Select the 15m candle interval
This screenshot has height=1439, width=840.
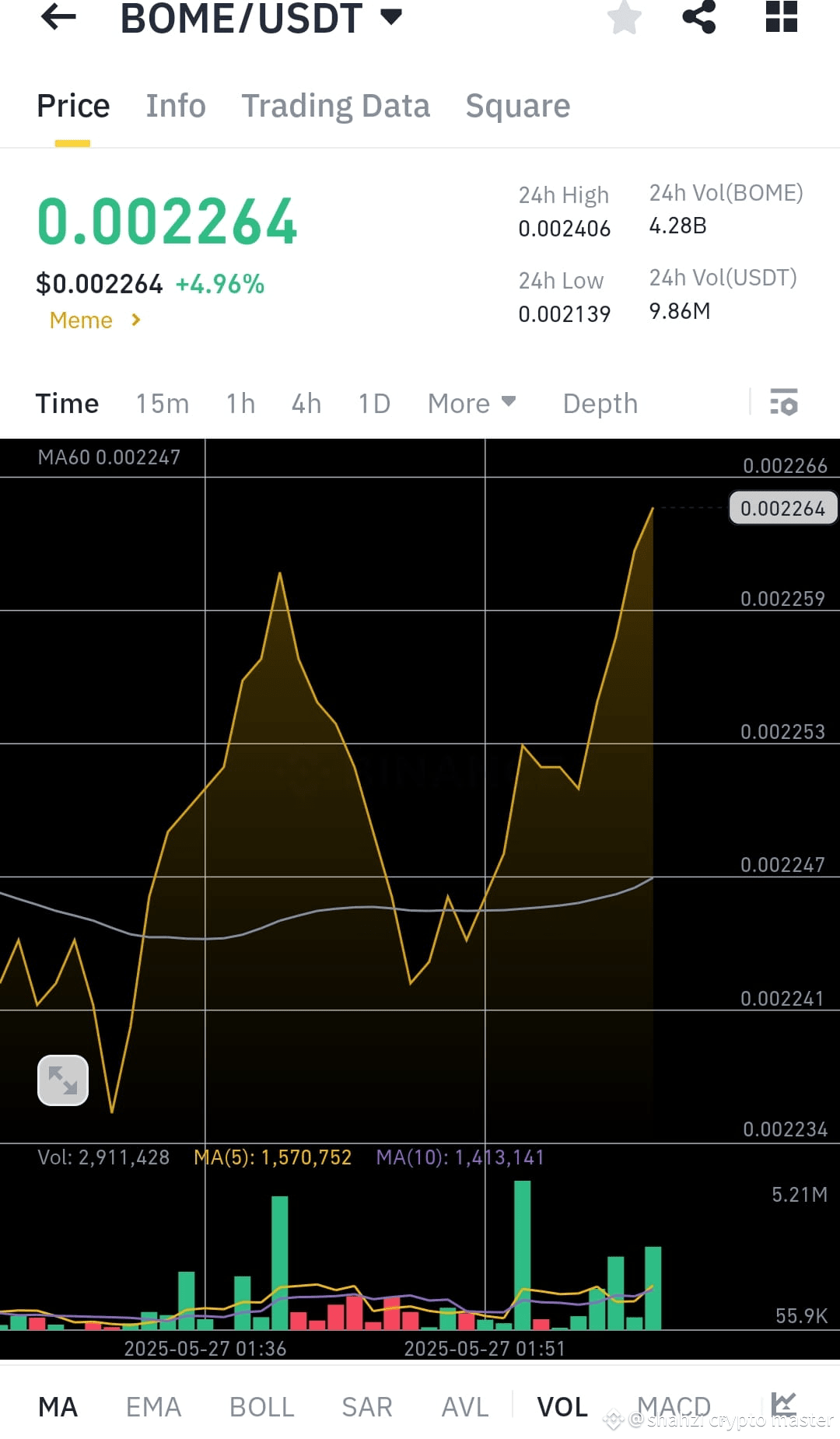(x=162, y=403)
